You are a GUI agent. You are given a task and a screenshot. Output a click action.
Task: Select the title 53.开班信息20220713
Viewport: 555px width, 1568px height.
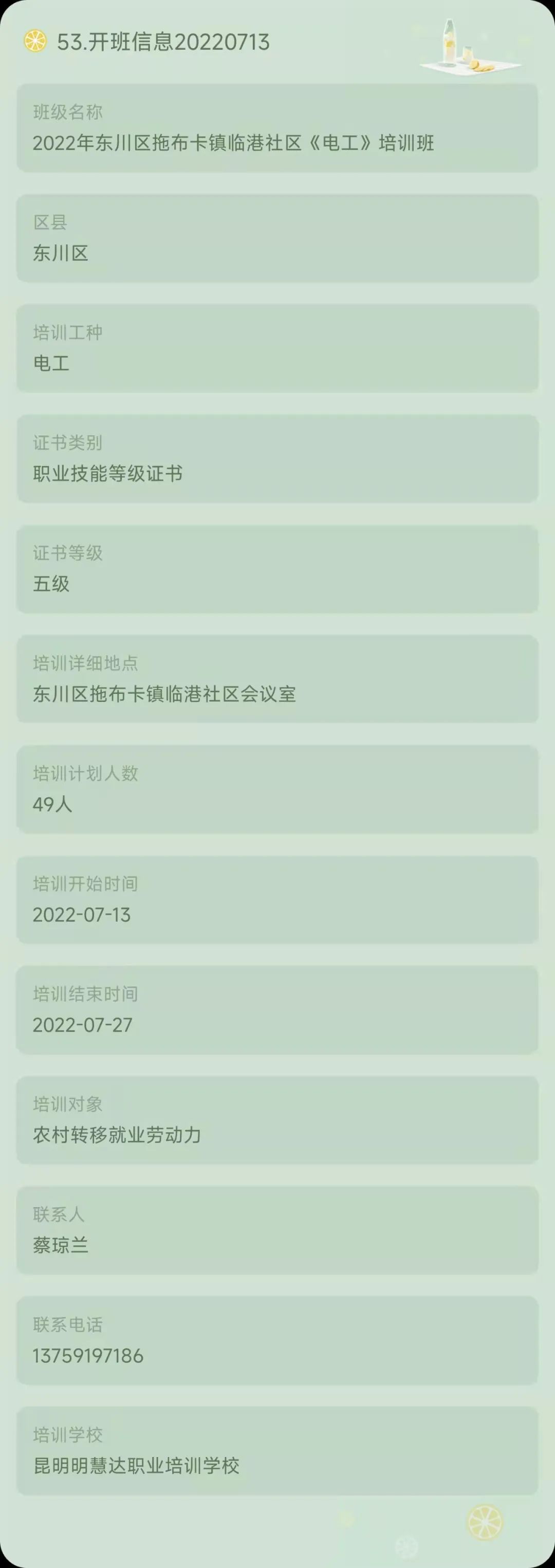click(161, 43)
